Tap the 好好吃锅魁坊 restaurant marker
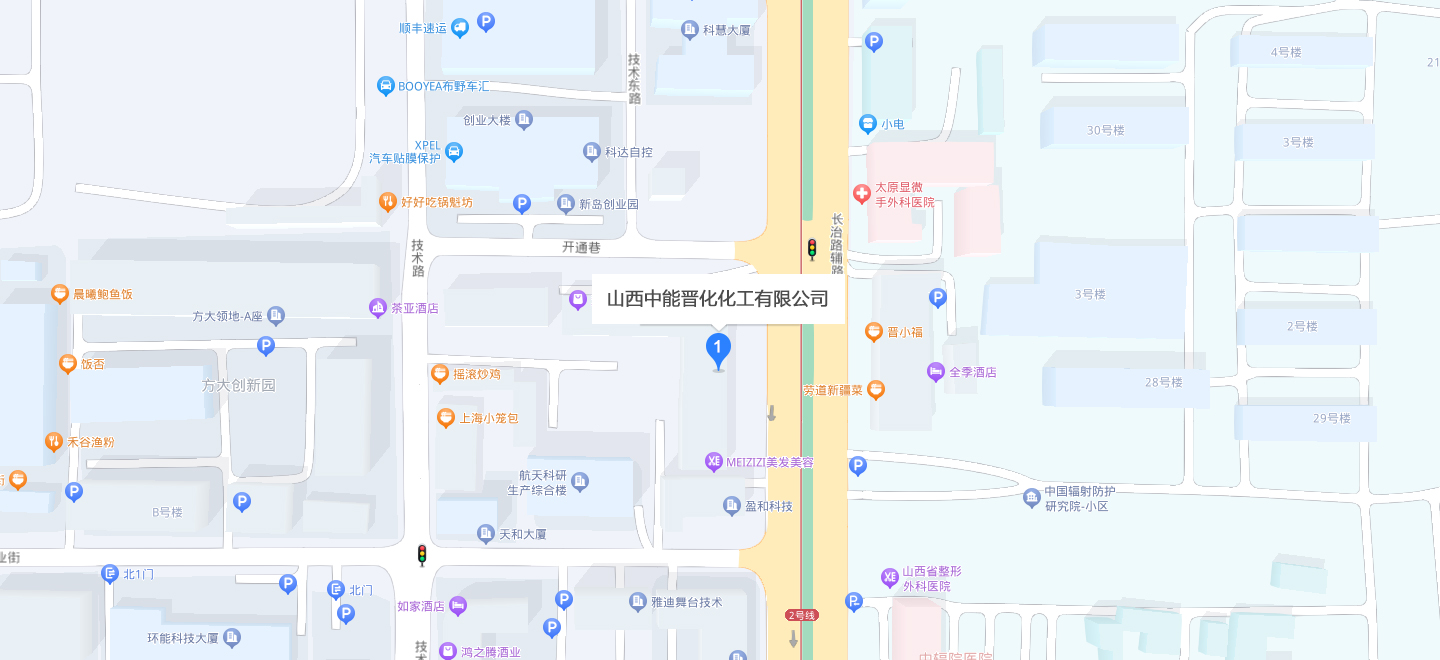Viewport: 1440px width, 660px height. coord(387,202)
